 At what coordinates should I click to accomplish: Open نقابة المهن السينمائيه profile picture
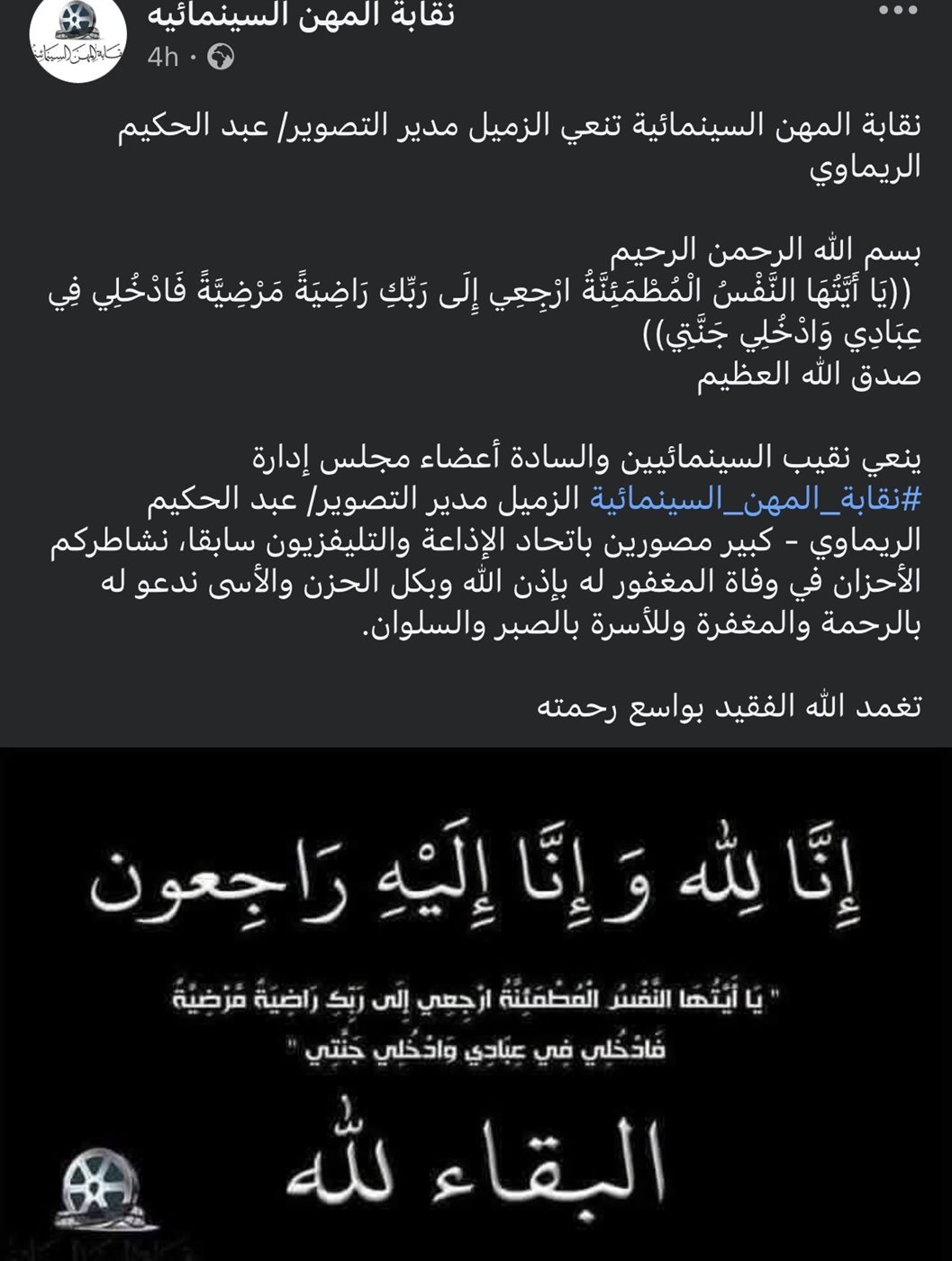tap(77, 38)
